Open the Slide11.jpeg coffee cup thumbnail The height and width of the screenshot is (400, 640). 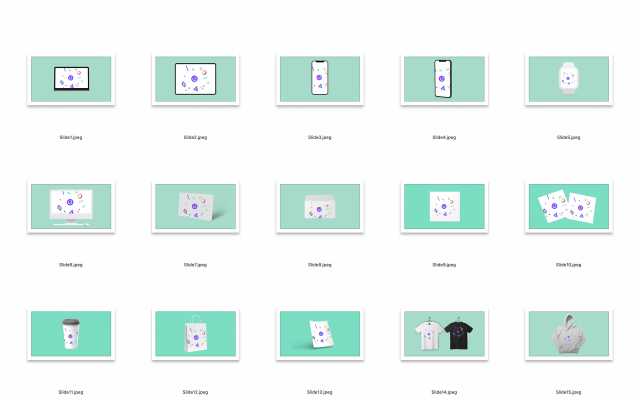(x=70, y=334)
